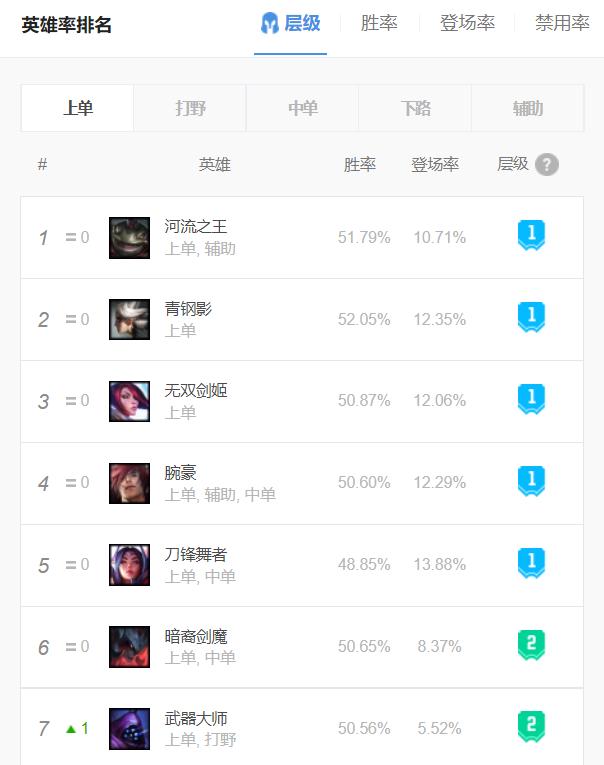Screen dimensions: 604x765
Task: Open hero 青钢影 details
Action: pos(188,309)
